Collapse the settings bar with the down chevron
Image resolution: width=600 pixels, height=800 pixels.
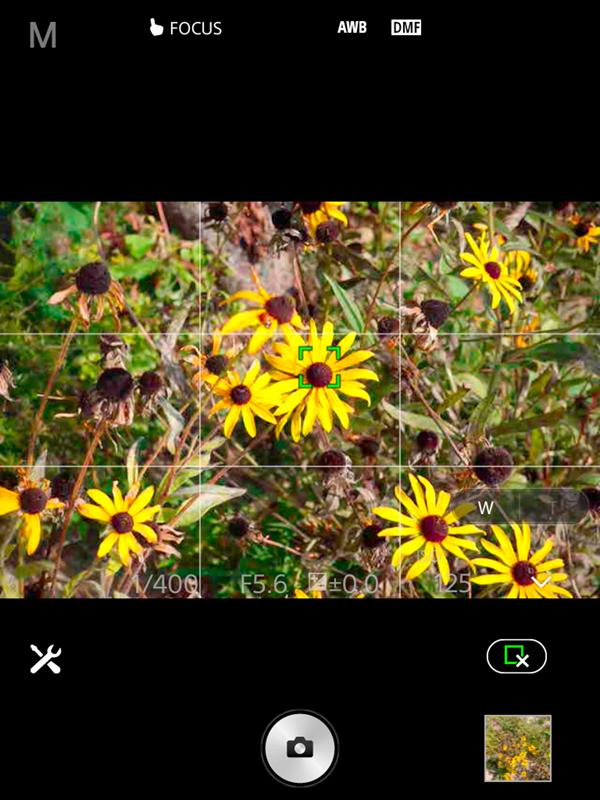pyautogui.click(x=542, y=581)
